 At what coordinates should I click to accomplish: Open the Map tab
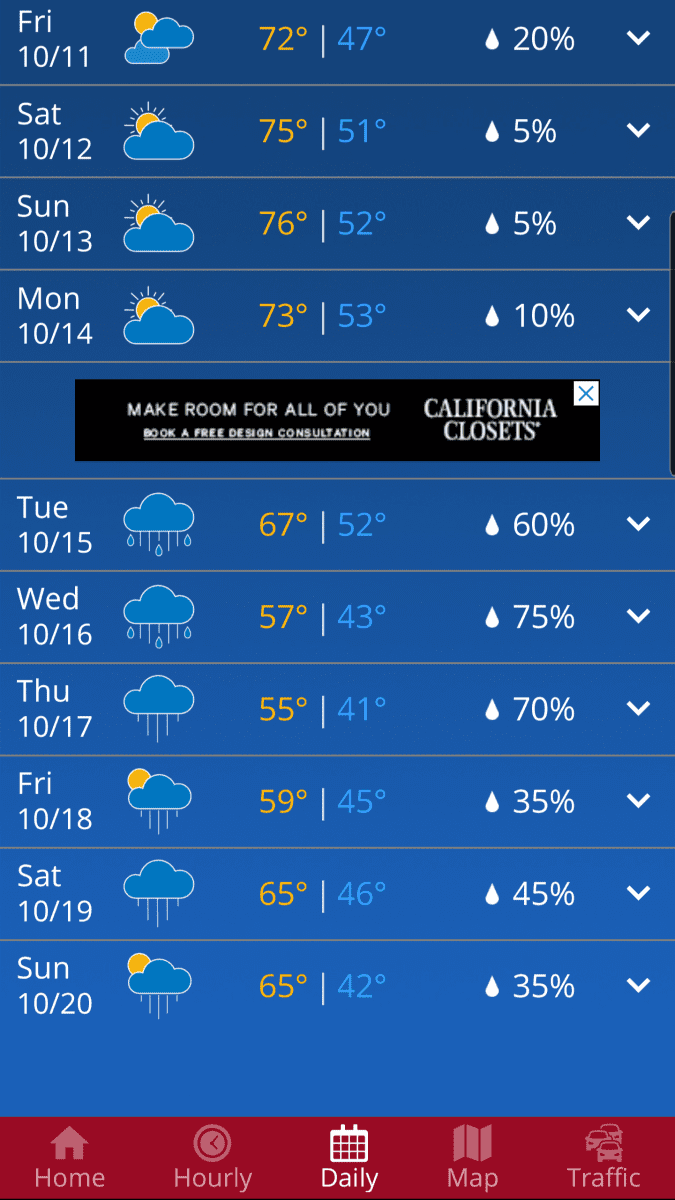point(472,1158)
